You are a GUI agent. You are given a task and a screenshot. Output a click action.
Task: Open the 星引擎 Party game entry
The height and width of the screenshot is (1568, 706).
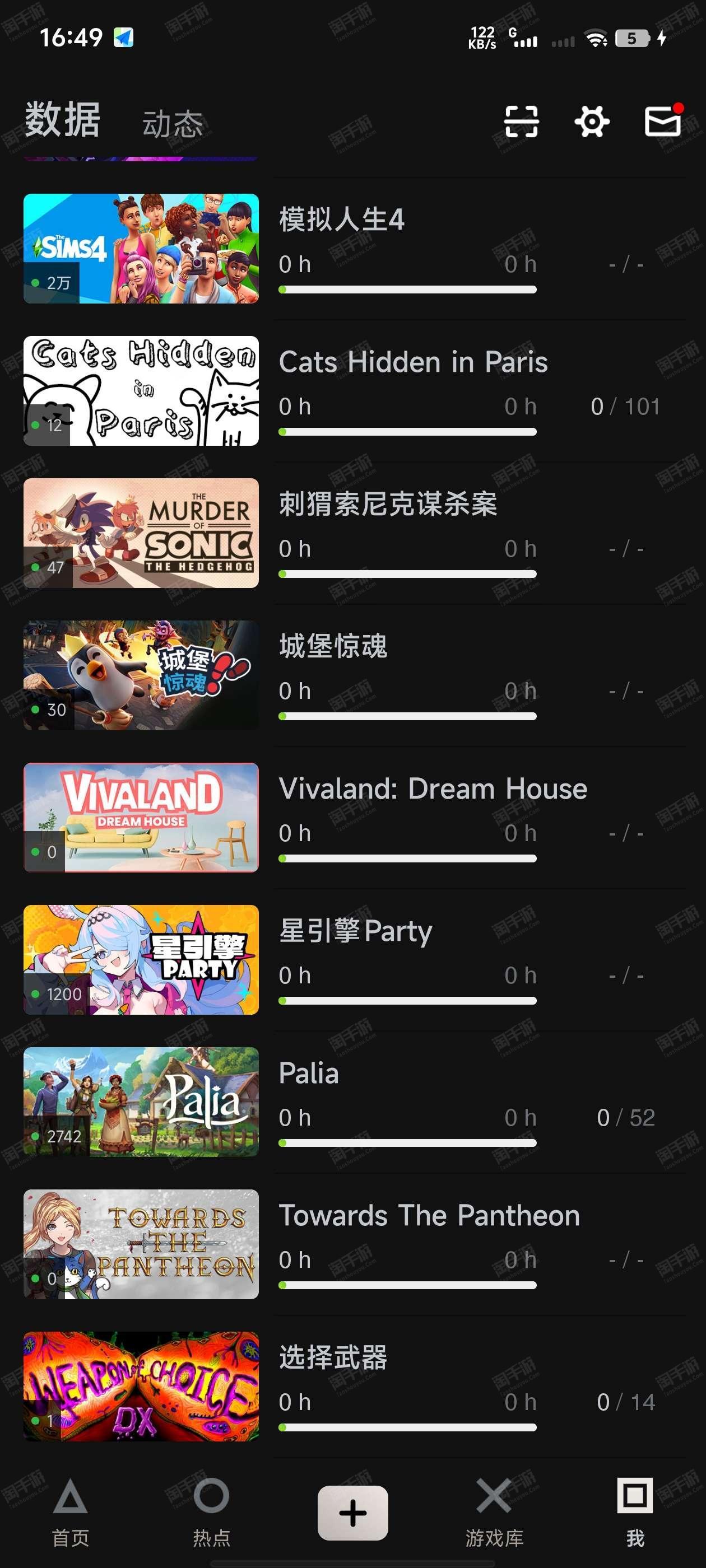(355, 960)
